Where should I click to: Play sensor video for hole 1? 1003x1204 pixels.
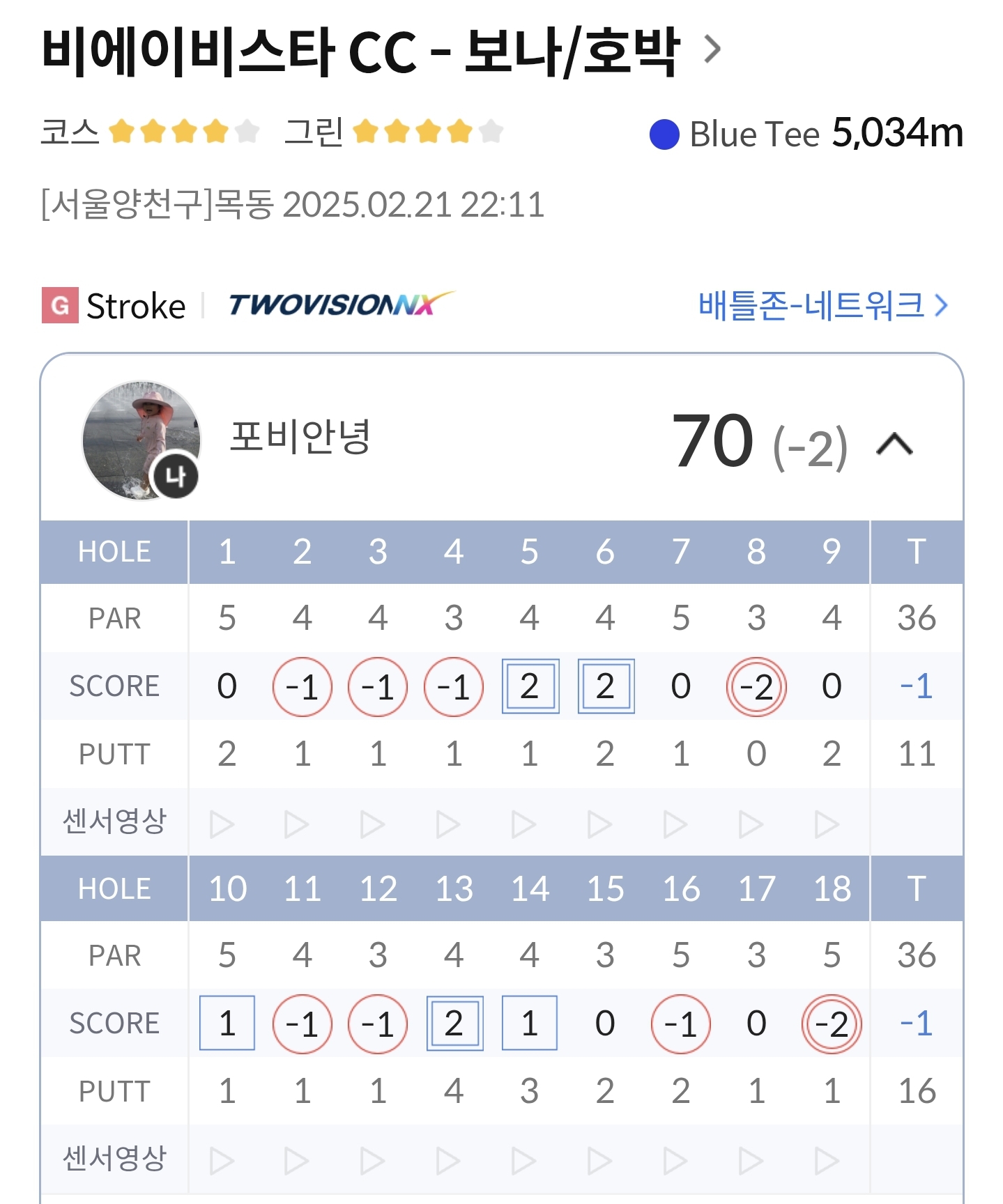click(x=222, y=824)
